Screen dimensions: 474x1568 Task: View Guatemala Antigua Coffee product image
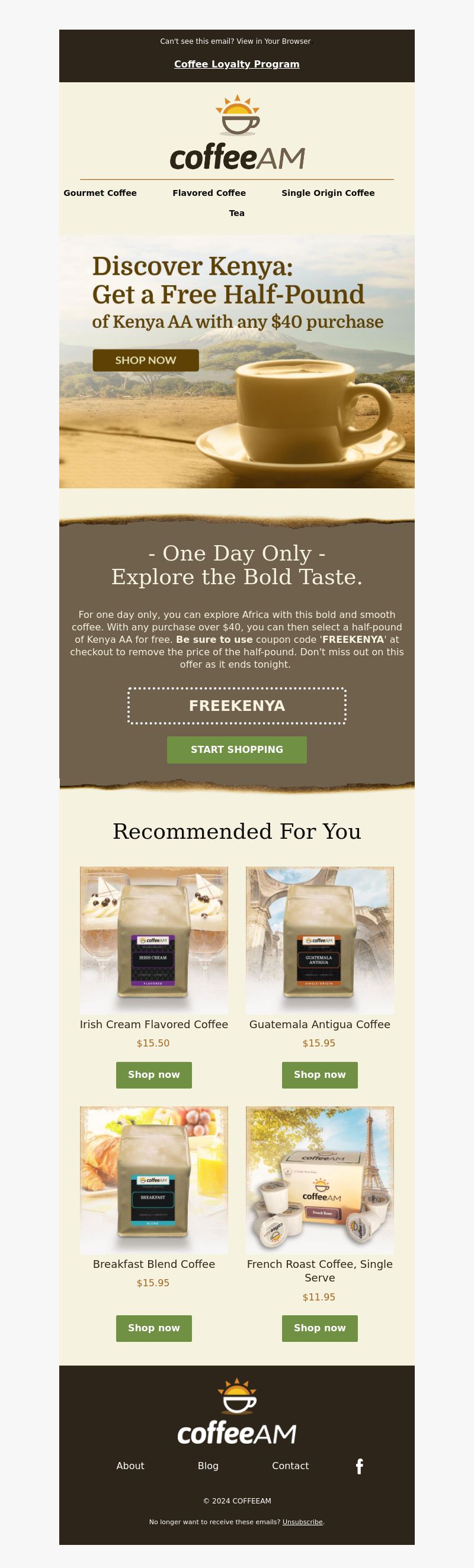[x=319, y=940]
